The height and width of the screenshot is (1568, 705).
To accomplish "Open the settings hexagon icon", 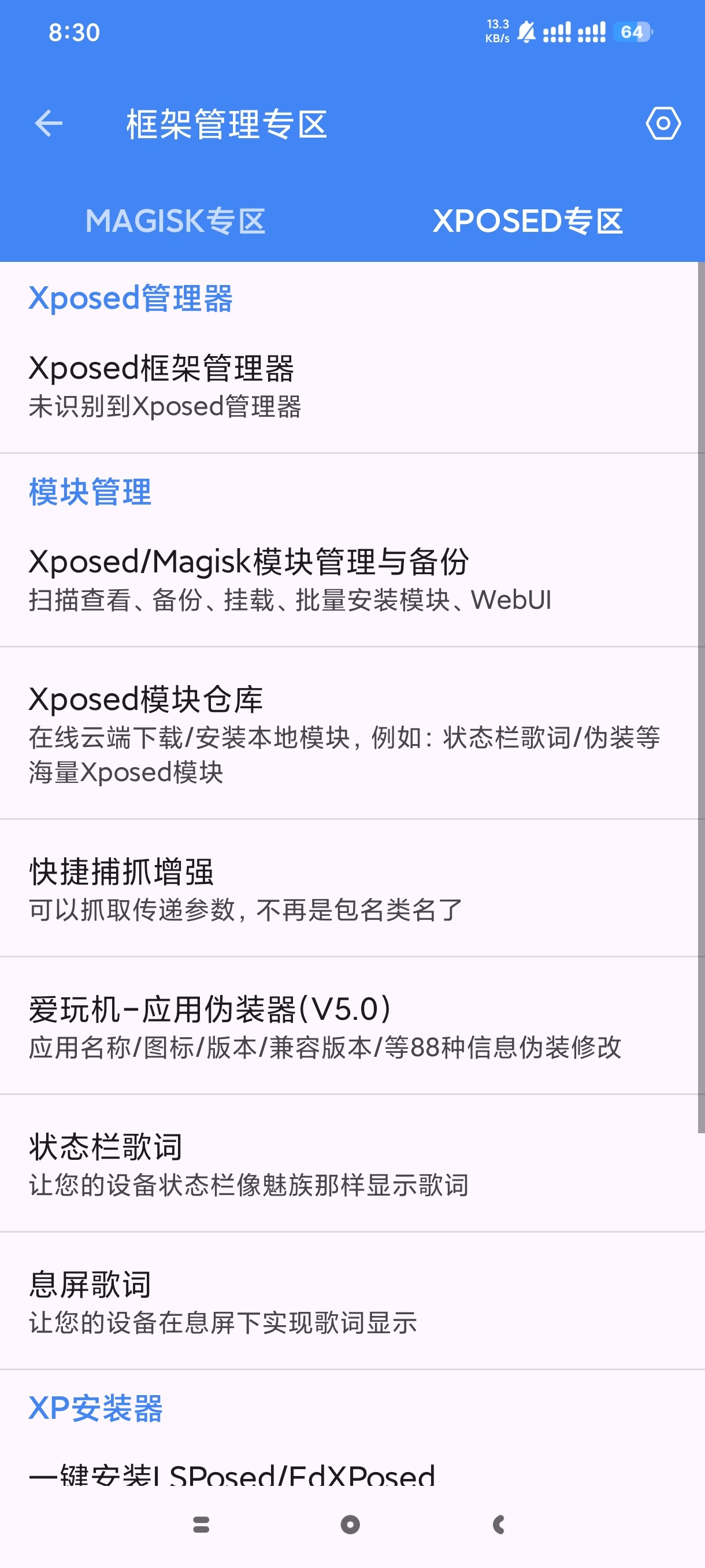I will [662, 124].
